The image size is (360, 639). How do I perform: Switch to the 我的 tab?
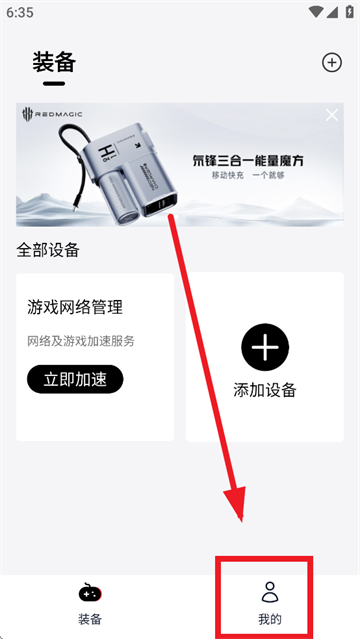click(269, 604)
